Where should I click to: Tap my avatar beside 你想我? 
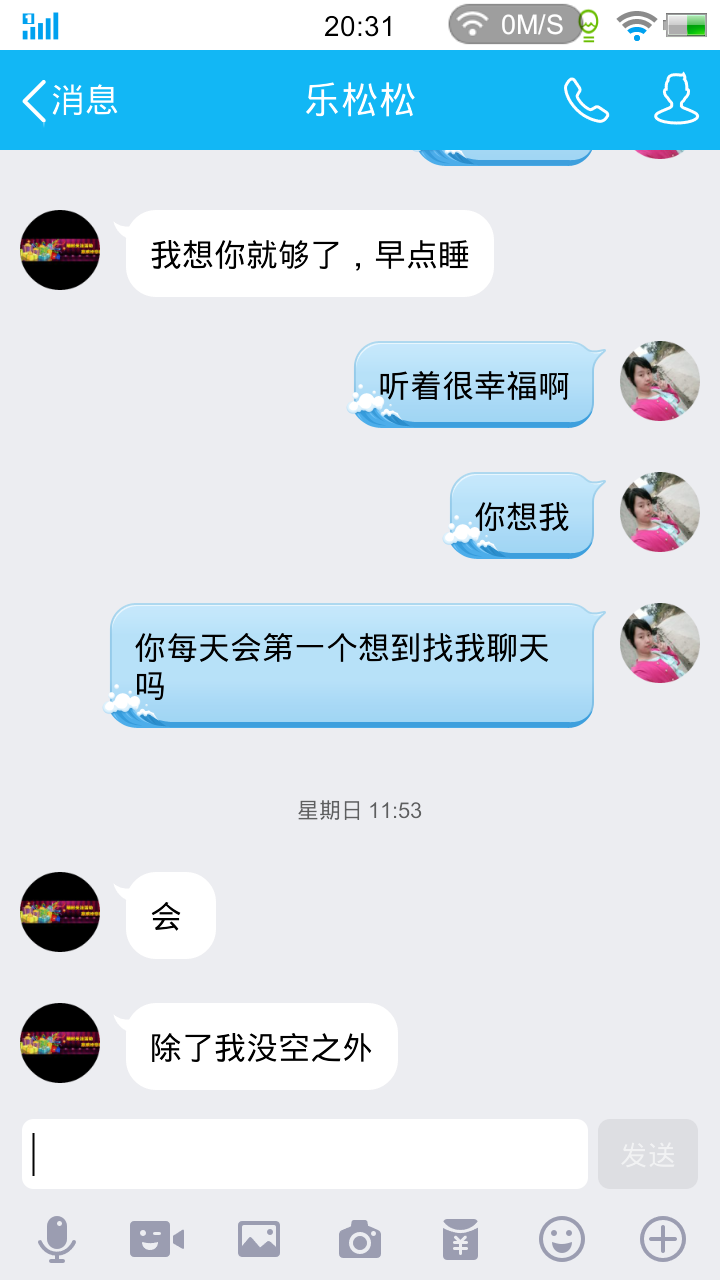660,512
